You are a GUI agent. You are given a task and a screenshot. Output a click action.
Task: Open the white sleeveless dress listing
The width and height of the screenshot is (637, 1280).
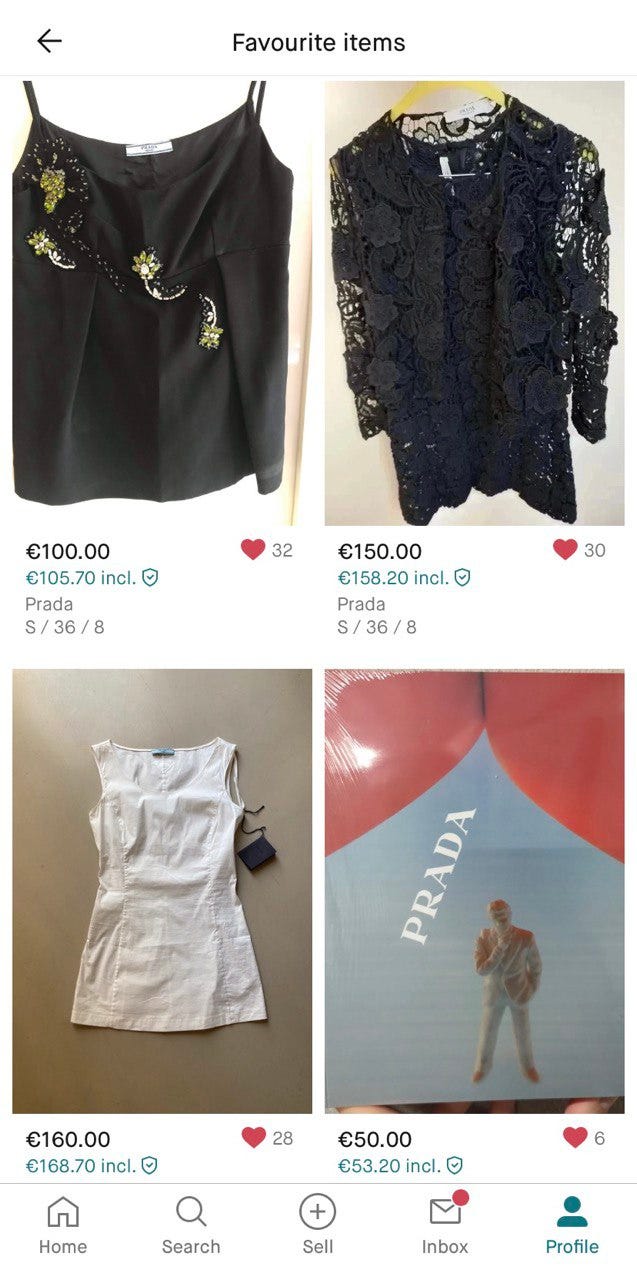pyautogui.click(x=162, y=890)
